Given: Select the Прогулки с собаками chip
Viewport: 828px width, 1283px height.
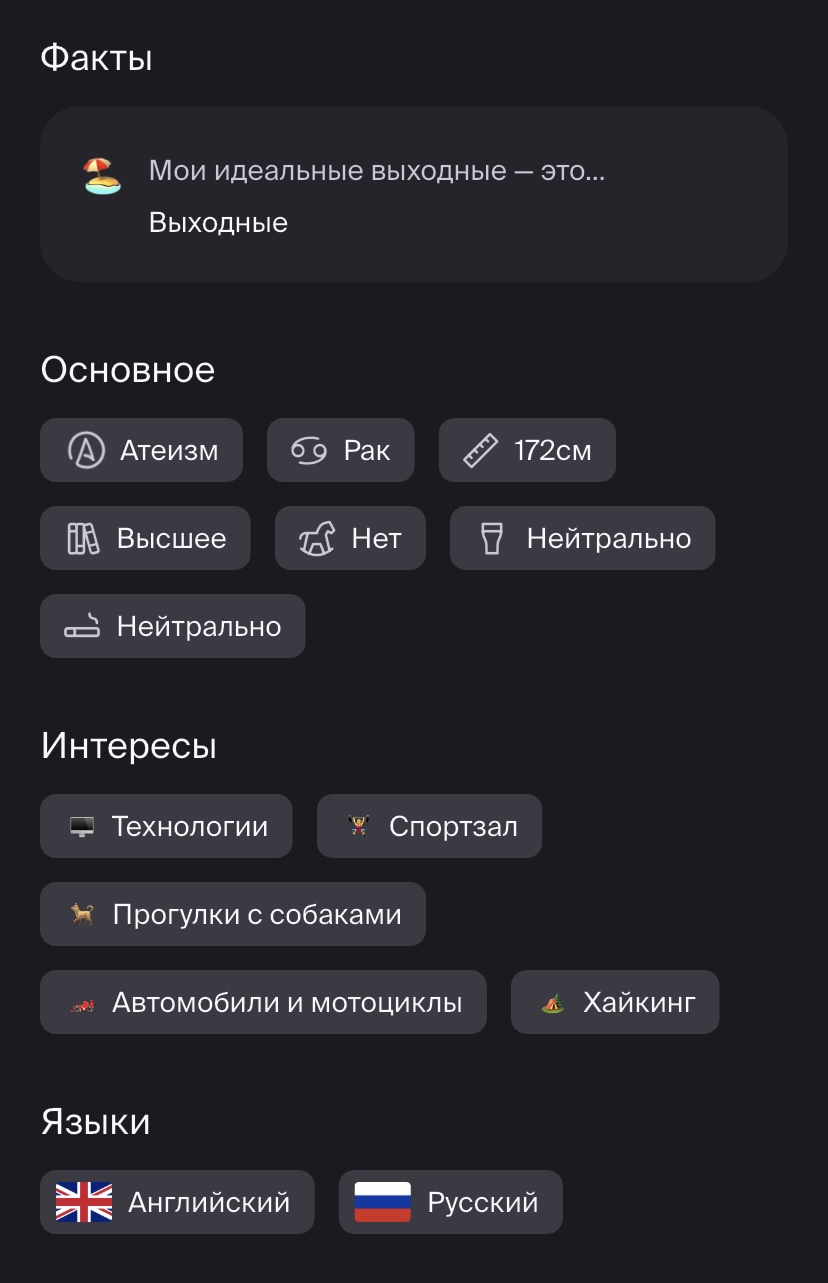Looking at the screenshot, I should click(x=232, y=915).
